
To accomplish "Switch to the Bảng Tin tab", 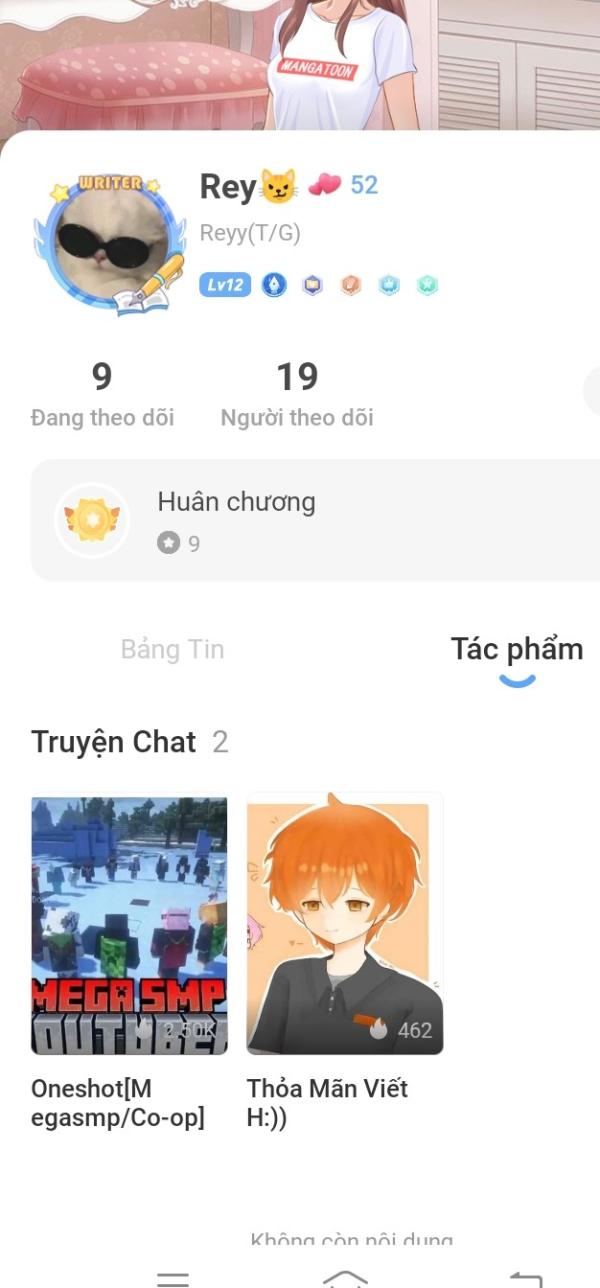I will click(x=172, y=649).
